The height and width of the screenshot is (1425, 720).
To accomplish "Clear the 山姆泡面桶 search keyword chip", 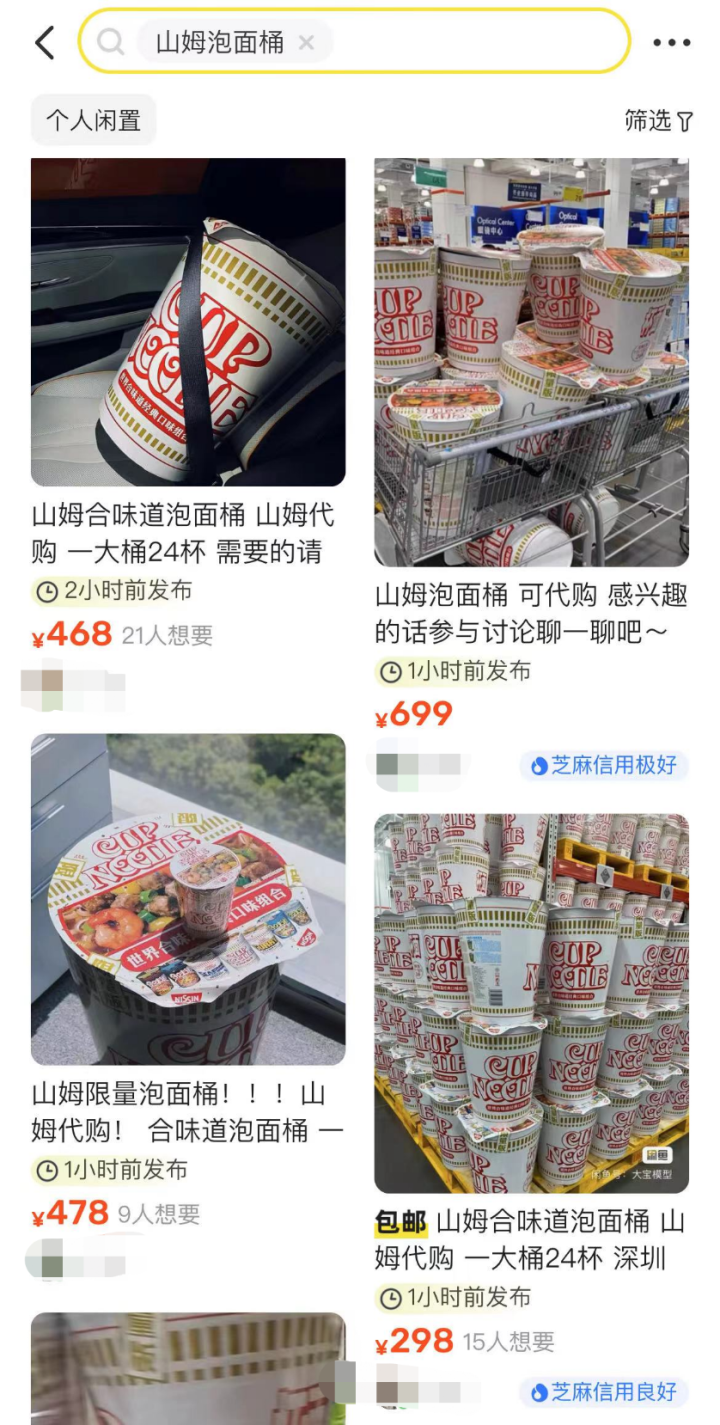I will (x=307, y=43).
